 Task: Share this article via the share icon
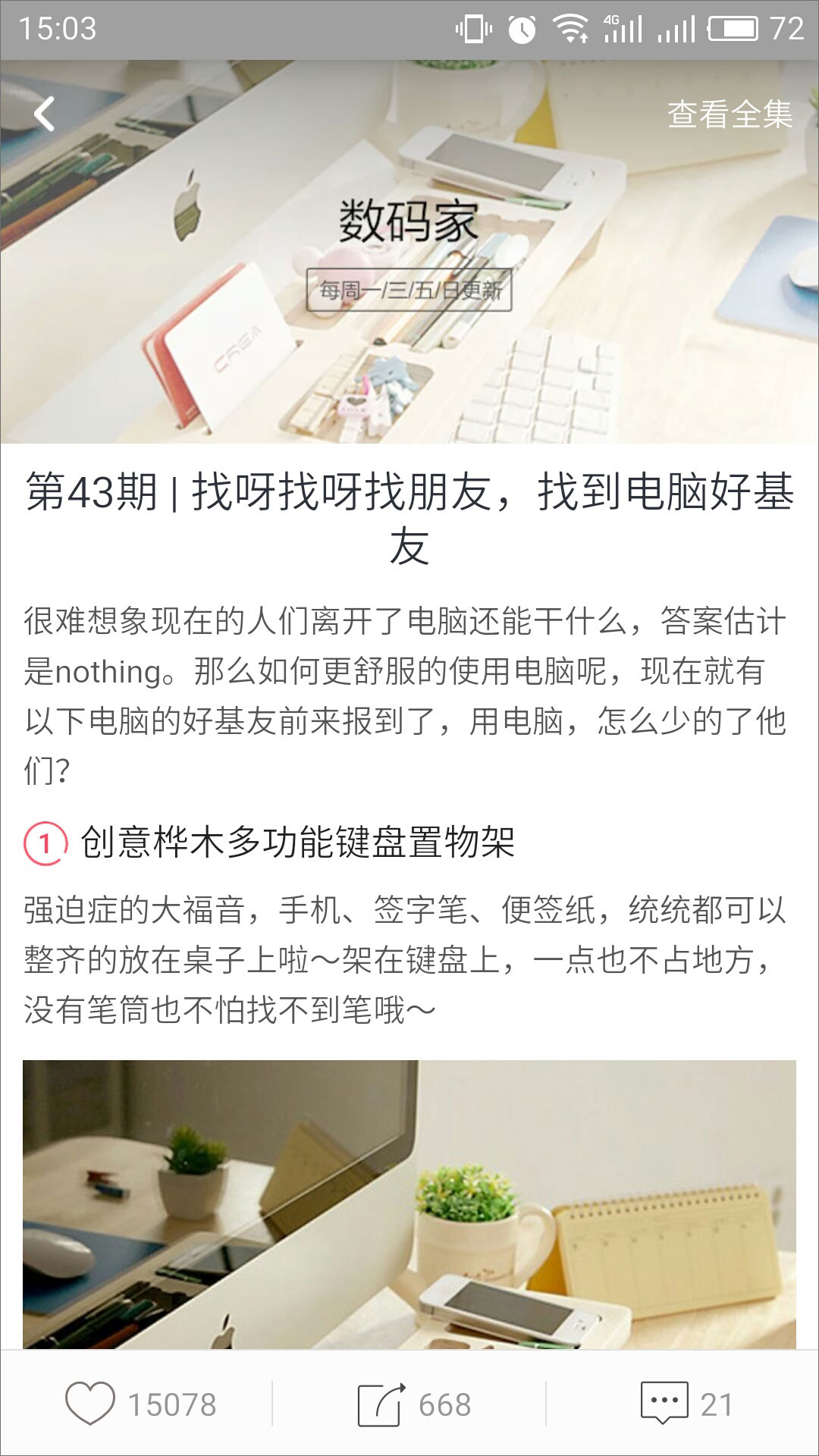(x=381, y=1404)
